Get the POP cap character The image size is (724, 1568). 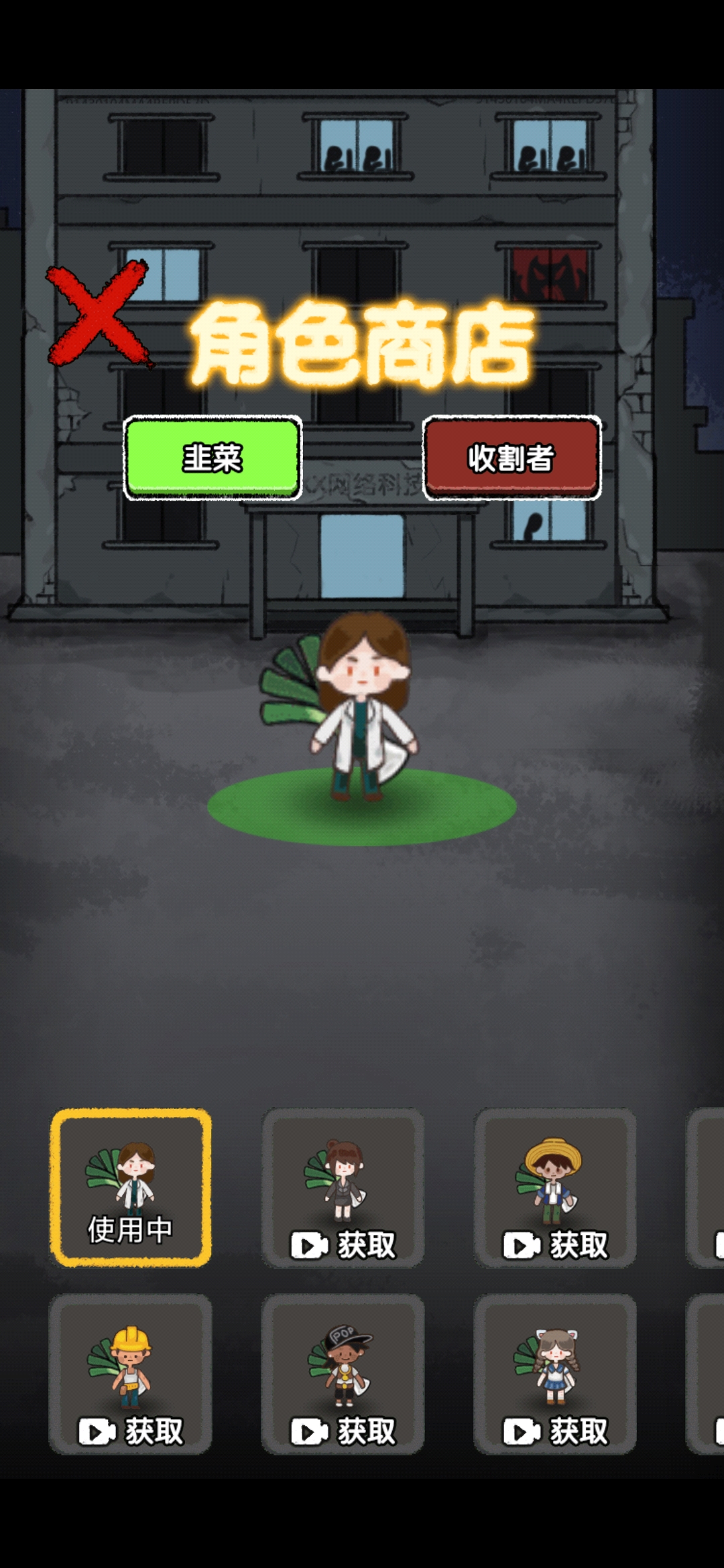(343, 1374)
